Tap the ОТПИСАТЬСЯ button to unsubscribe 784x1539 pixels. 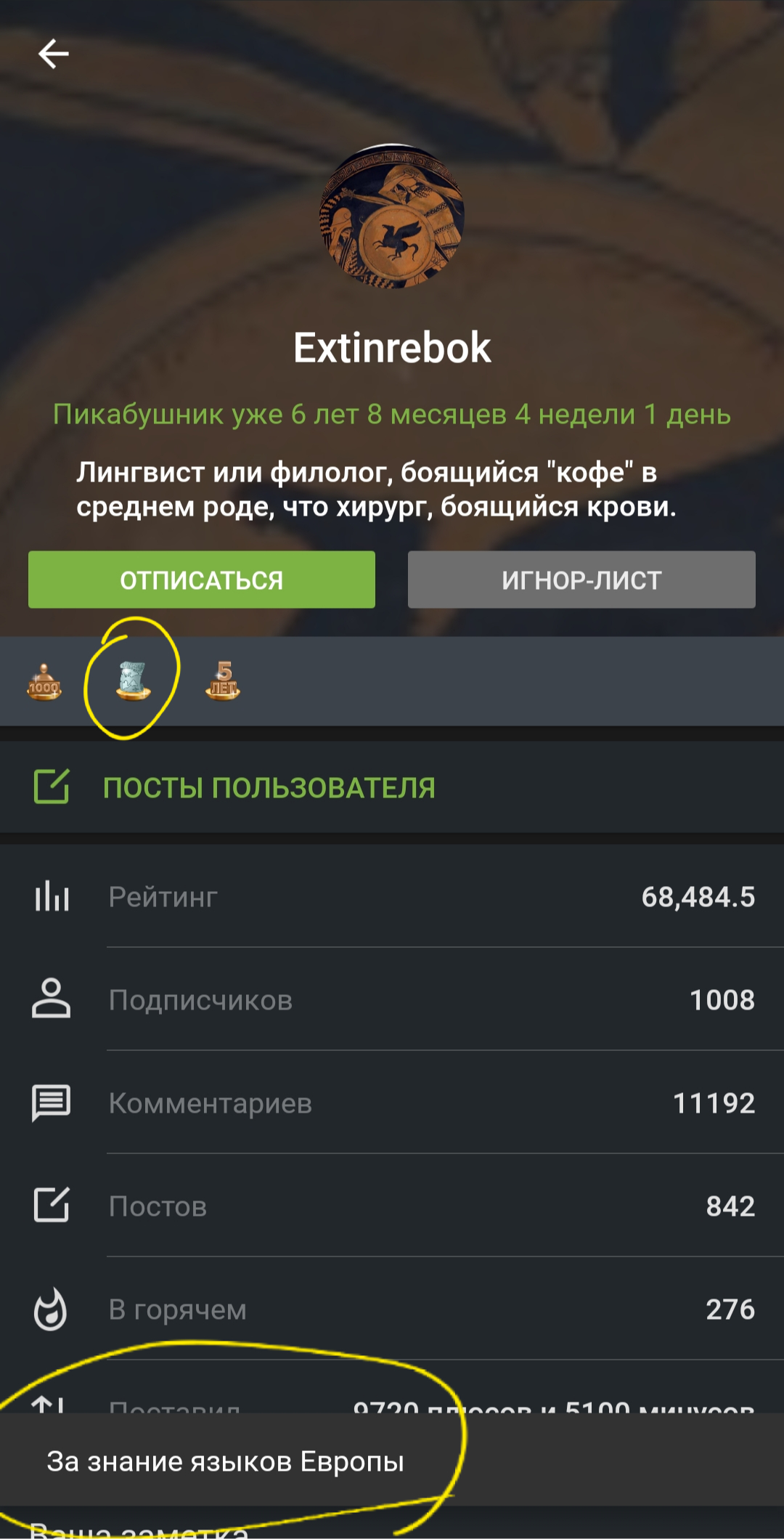pyautogui.click(x=202, y=580)
